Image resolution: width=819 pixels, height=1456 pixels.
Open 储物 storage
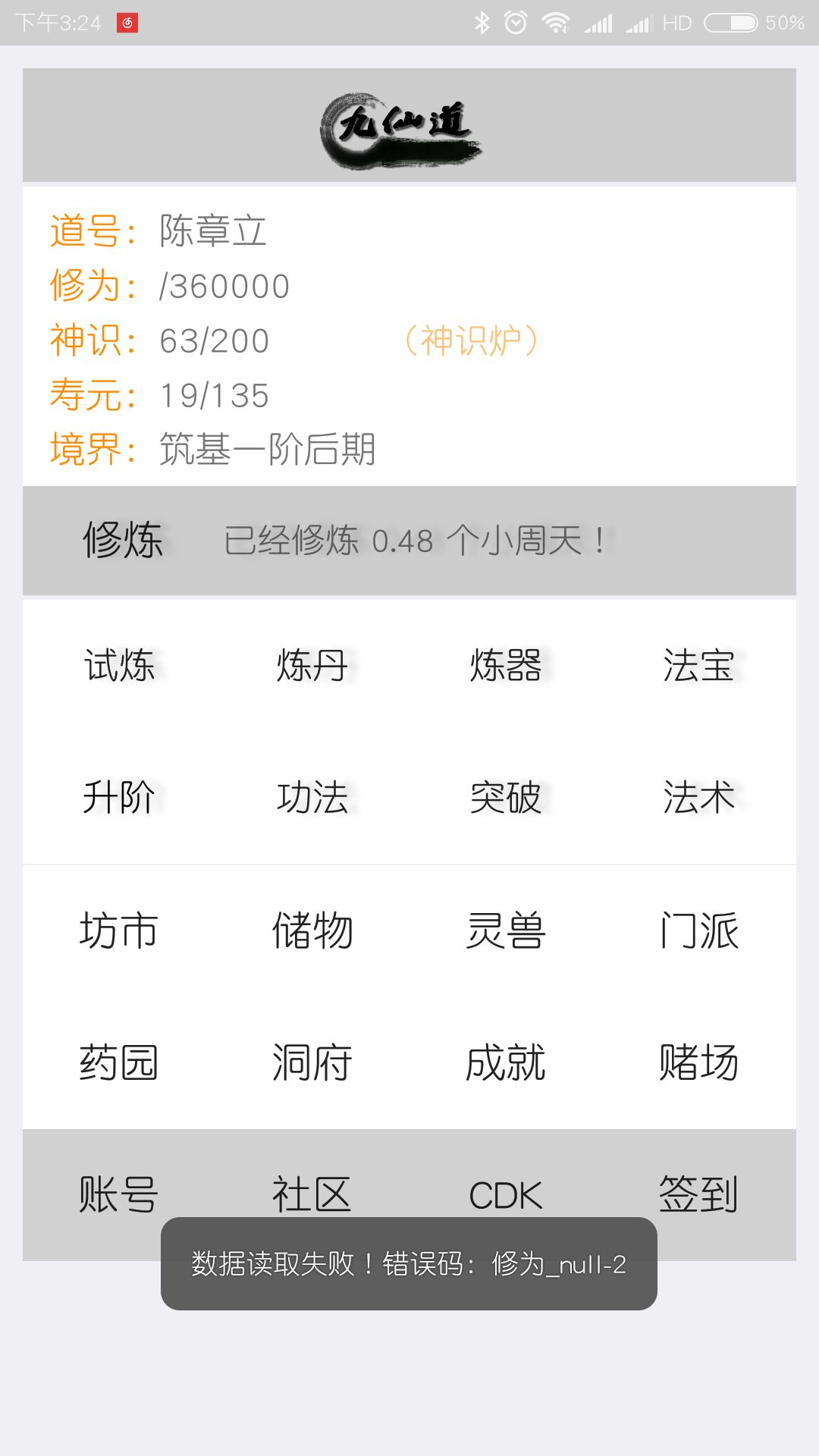coord(312,930)
